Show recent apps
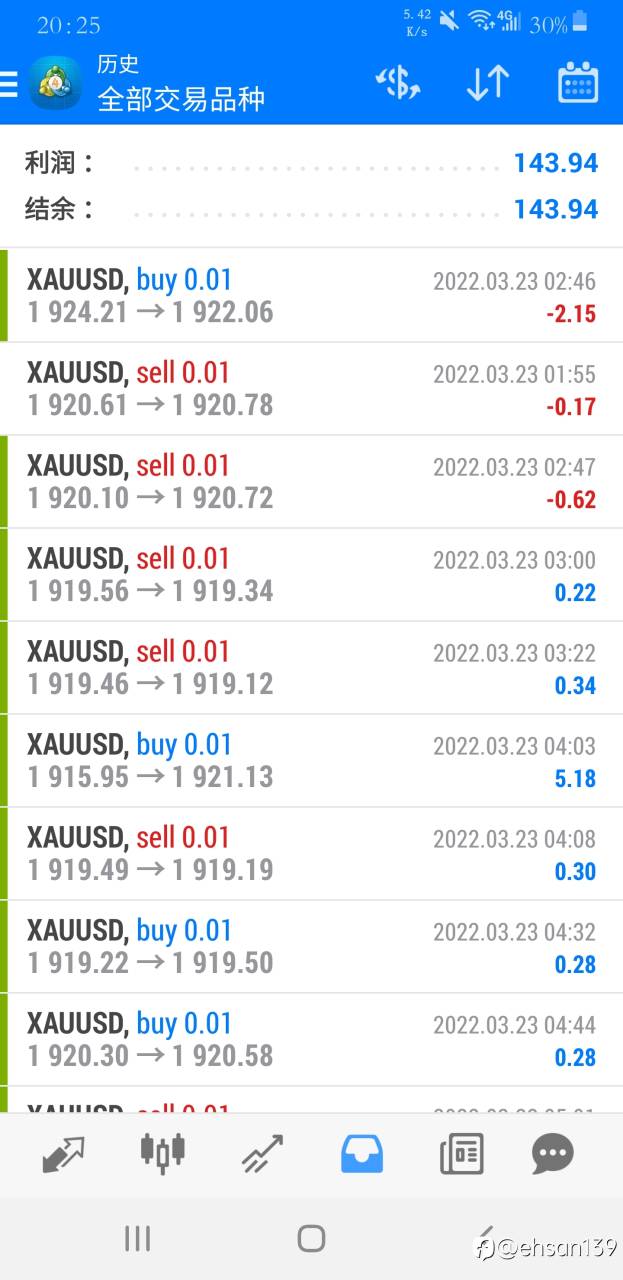The width and height of the screenshot is (623, 1280). coord(137,1239)
